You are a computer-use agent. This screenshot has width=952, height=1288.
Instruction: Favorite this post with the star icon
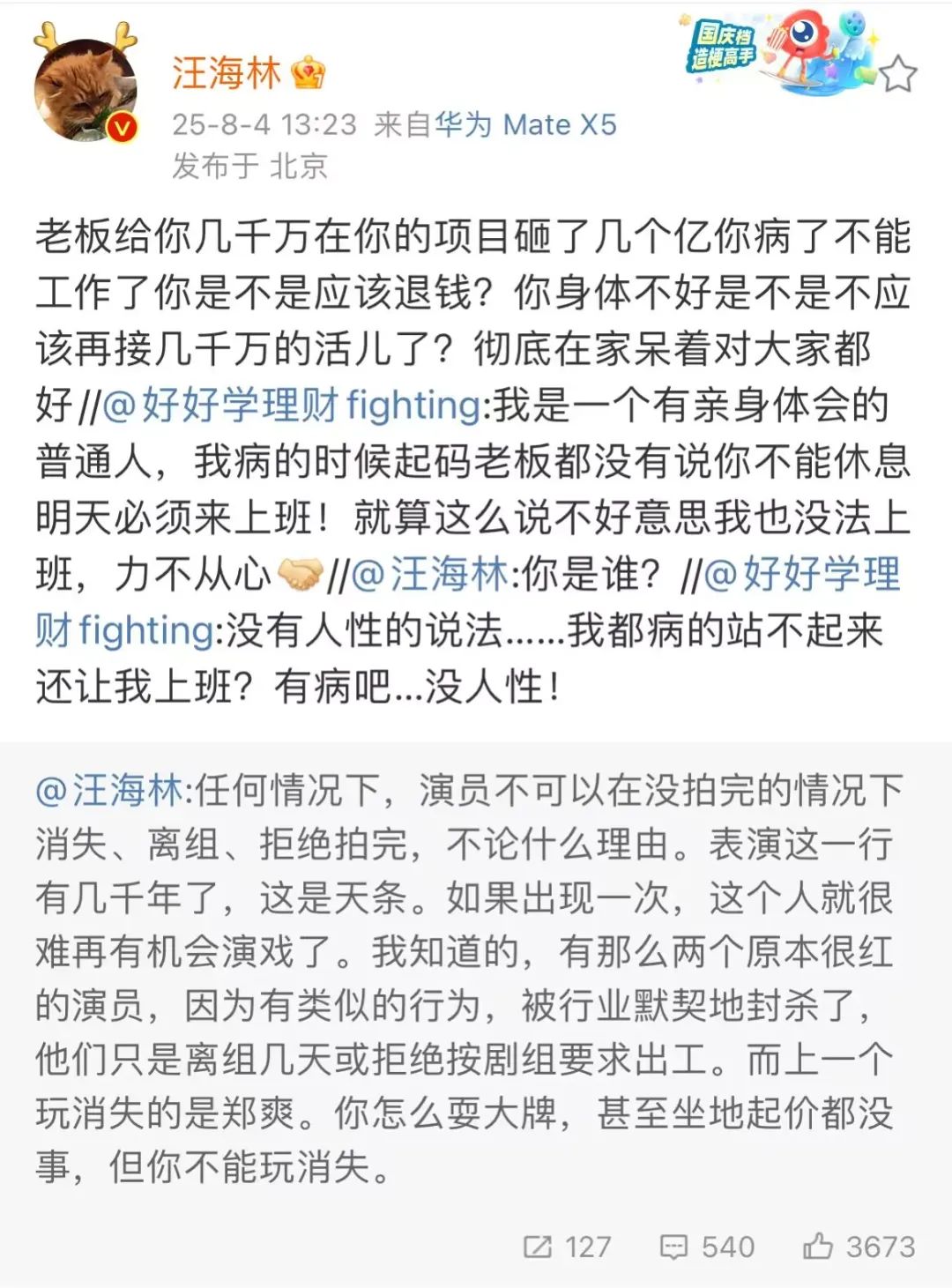(x=897, y=75)
